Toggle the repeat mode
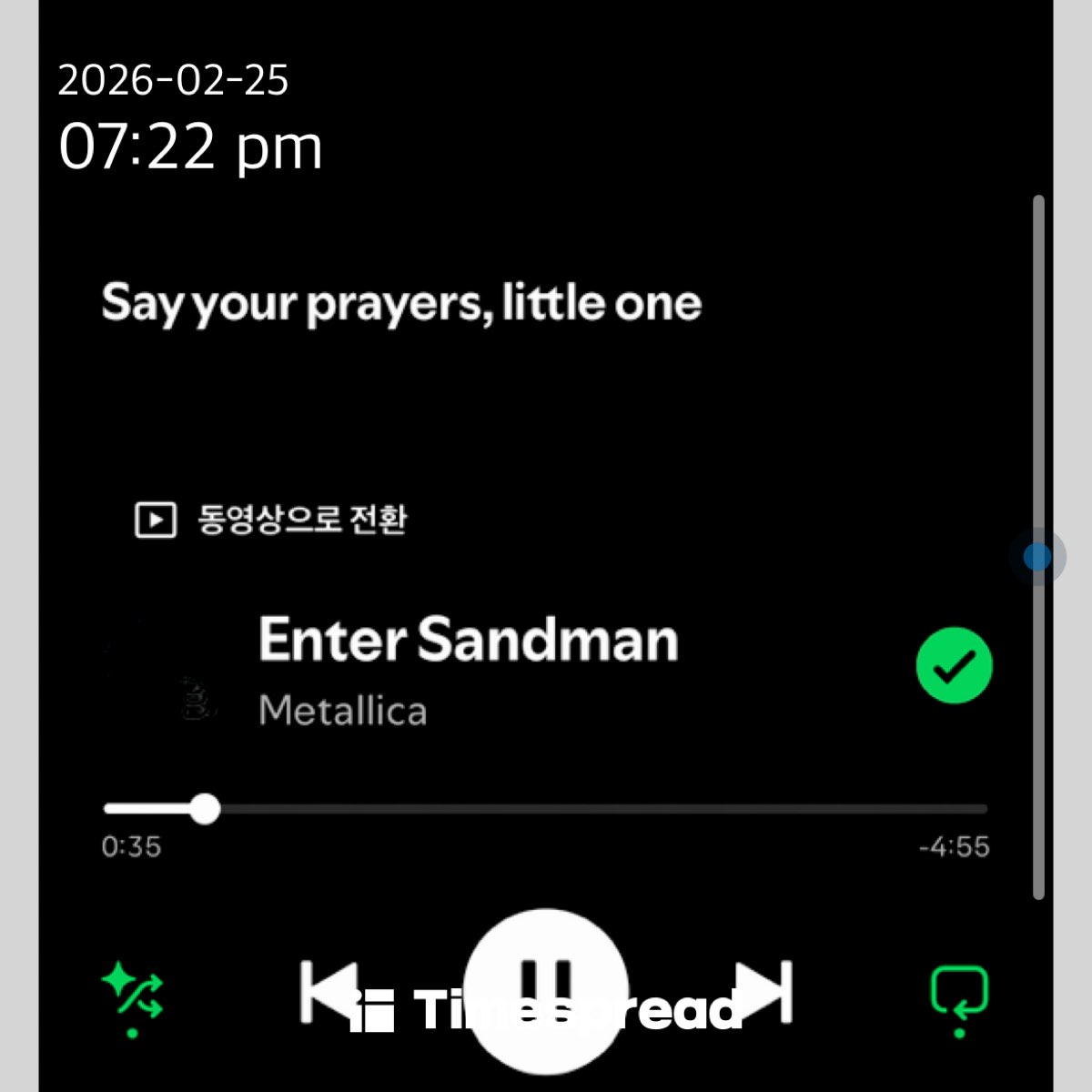This screenshot has width=1092, height=1092. (958, 993)
